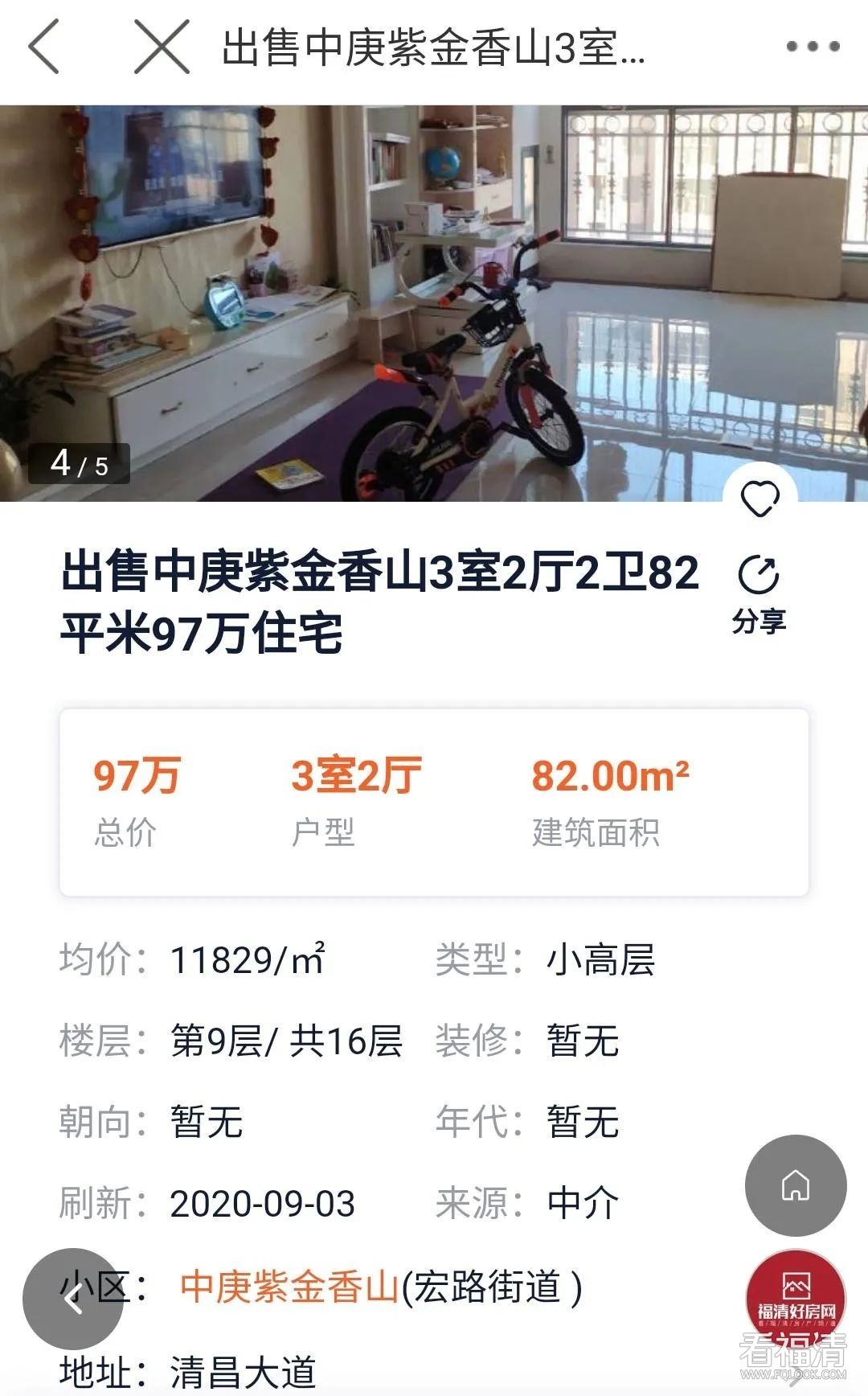This screenshot has height=1396, width=868.
Task: Close this listing page
Action: pos(161,47)
